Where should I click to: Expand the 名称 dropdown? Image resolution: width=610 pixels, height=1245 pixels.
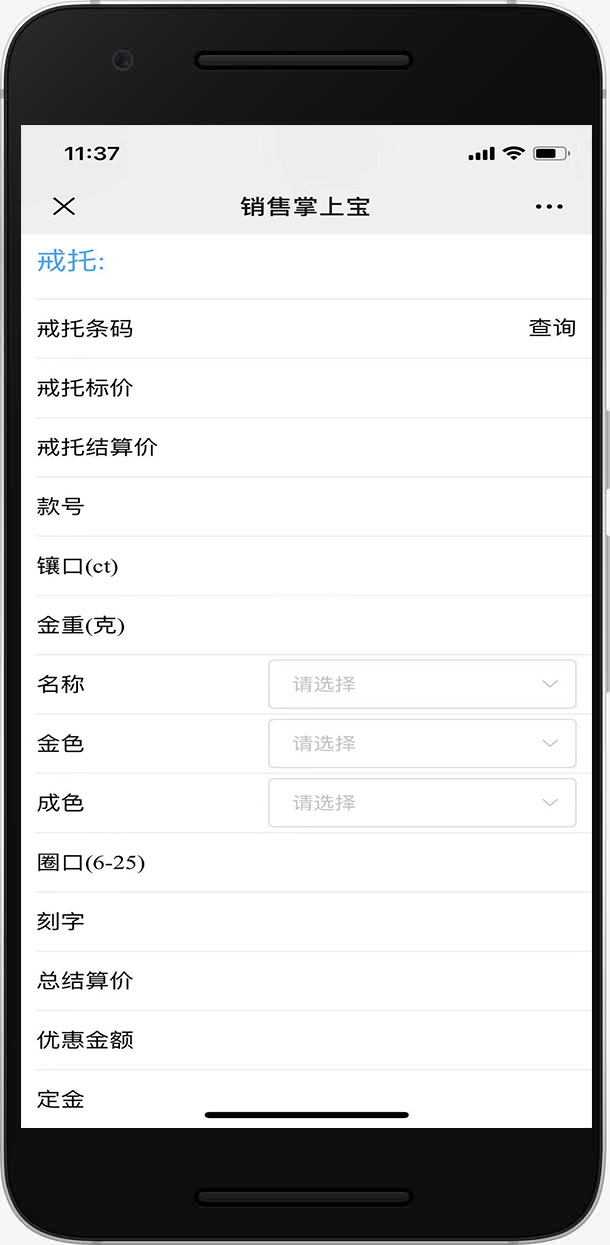pos(422,684)
